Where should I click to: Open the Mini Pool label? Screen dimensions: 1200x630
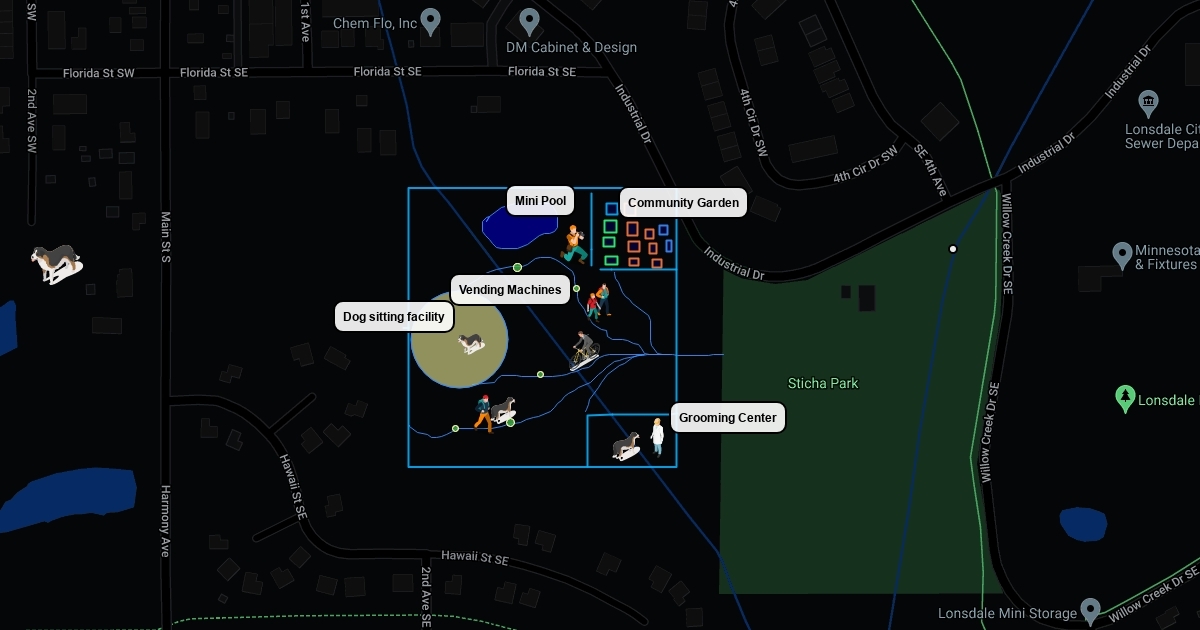(540, 201)
